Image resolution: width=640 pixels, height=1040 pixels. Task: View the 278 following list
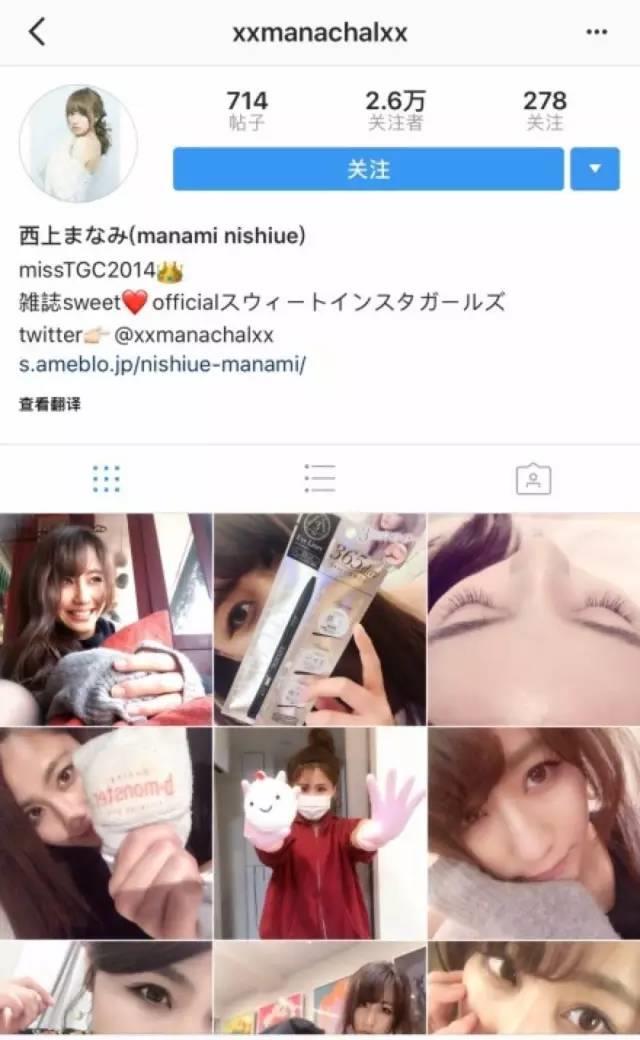click(544, 110)
